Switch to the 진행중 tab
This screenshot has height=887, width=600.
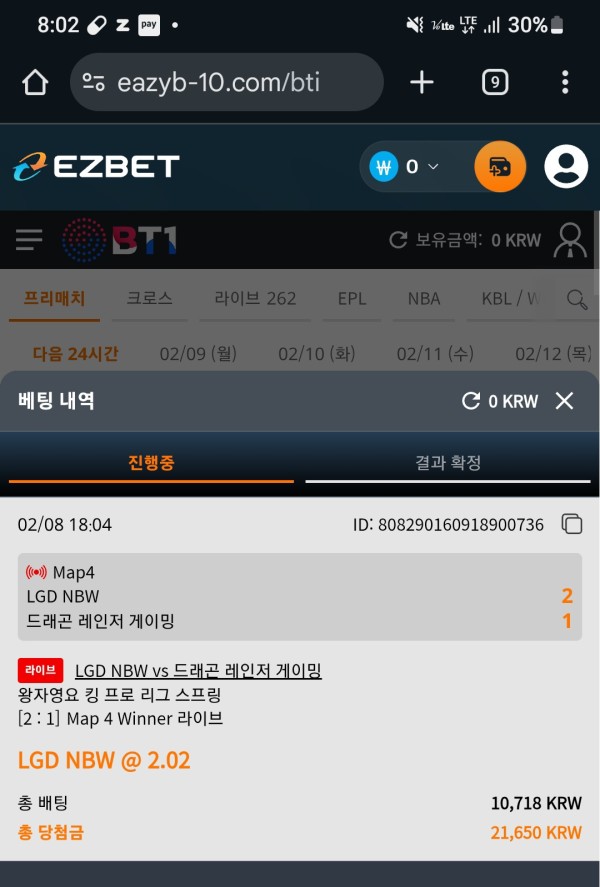pos(151,463)
